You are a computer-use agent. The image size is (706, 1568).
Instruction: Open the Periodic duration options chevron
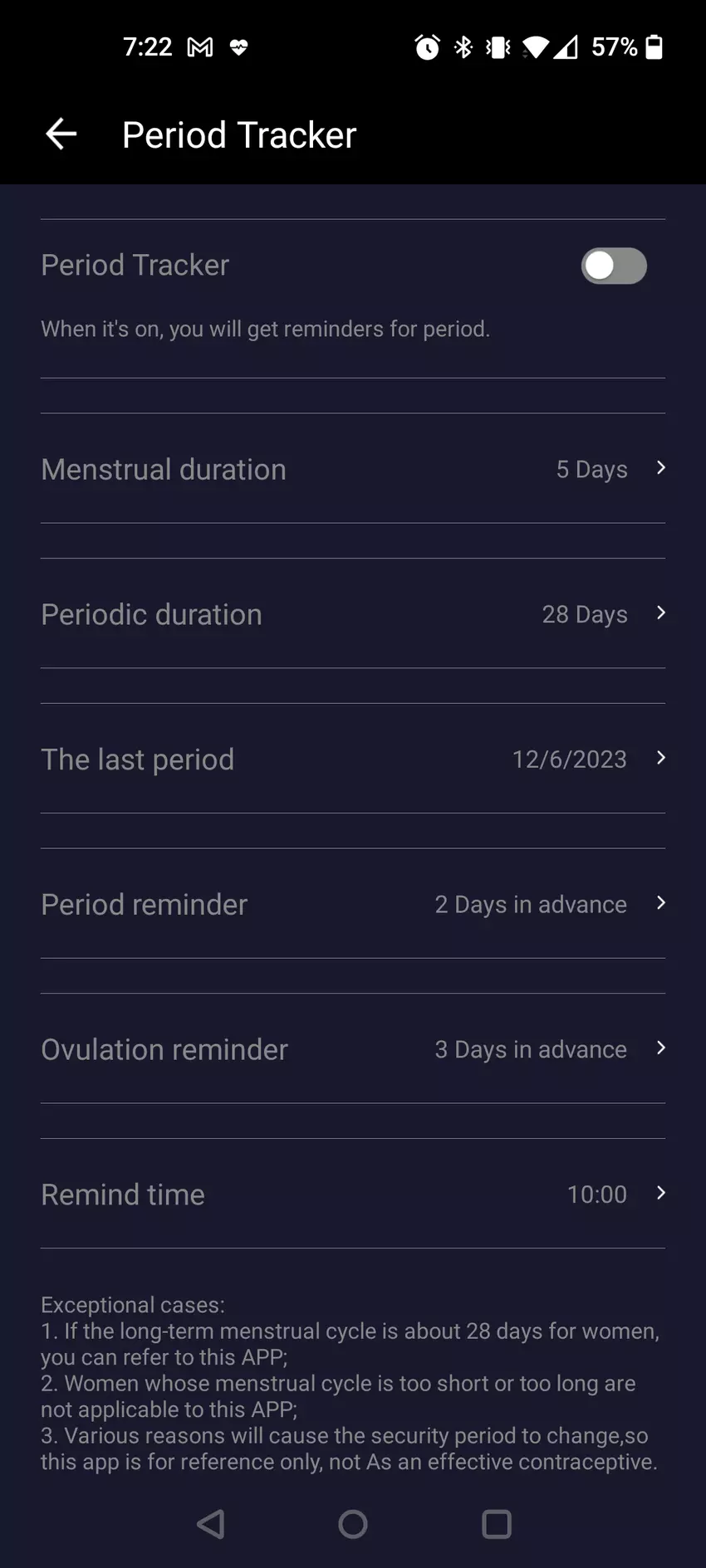click(659, 613)
